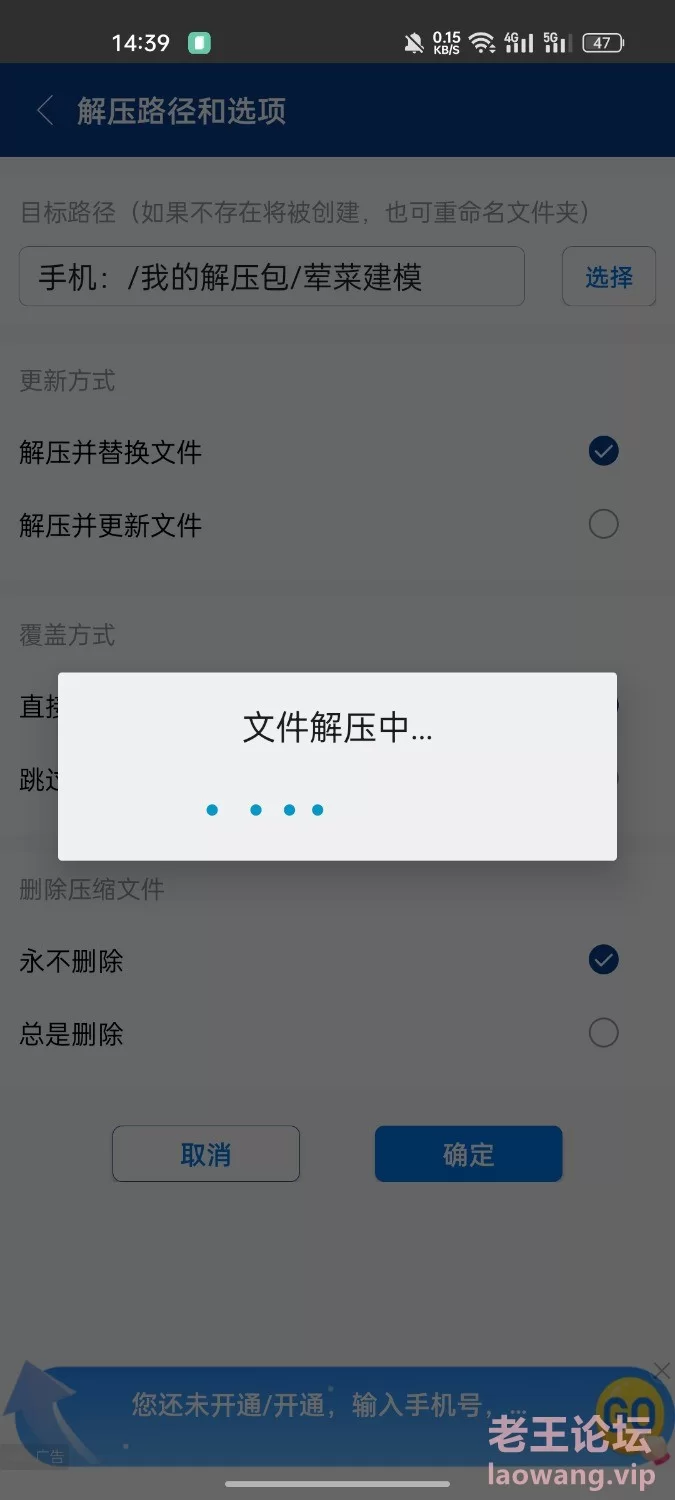Close the bottom ad banner
Screen dimensions: 675x1500
click(x=661, y=1370)
